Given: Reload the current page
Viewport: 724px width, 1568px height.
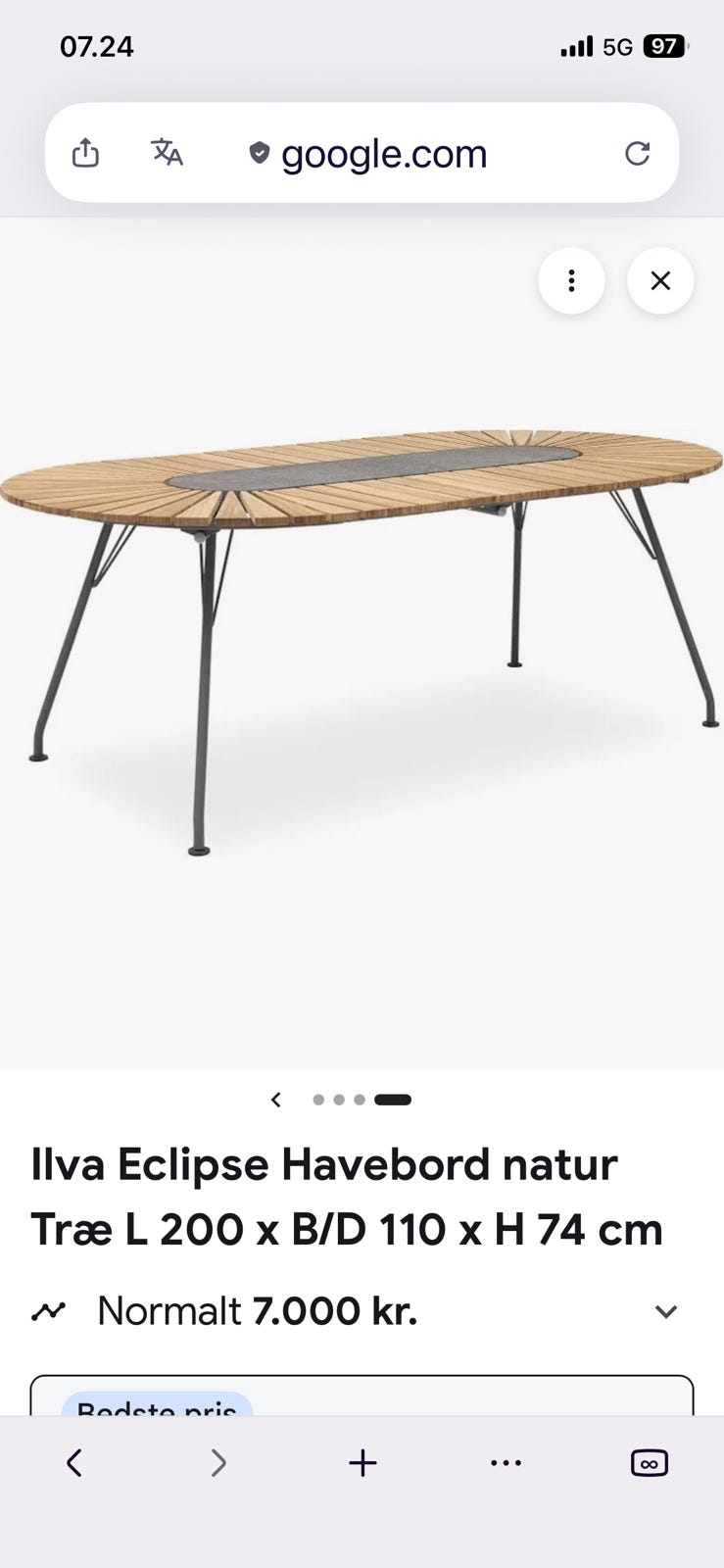Looking at the screenshot, I should (x=638, y=153).
